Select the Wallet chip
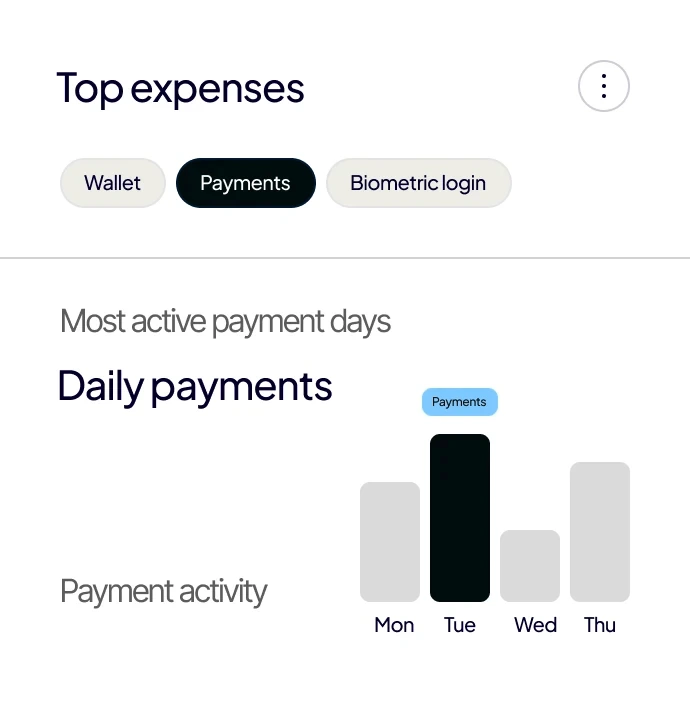 coord(112,183)
